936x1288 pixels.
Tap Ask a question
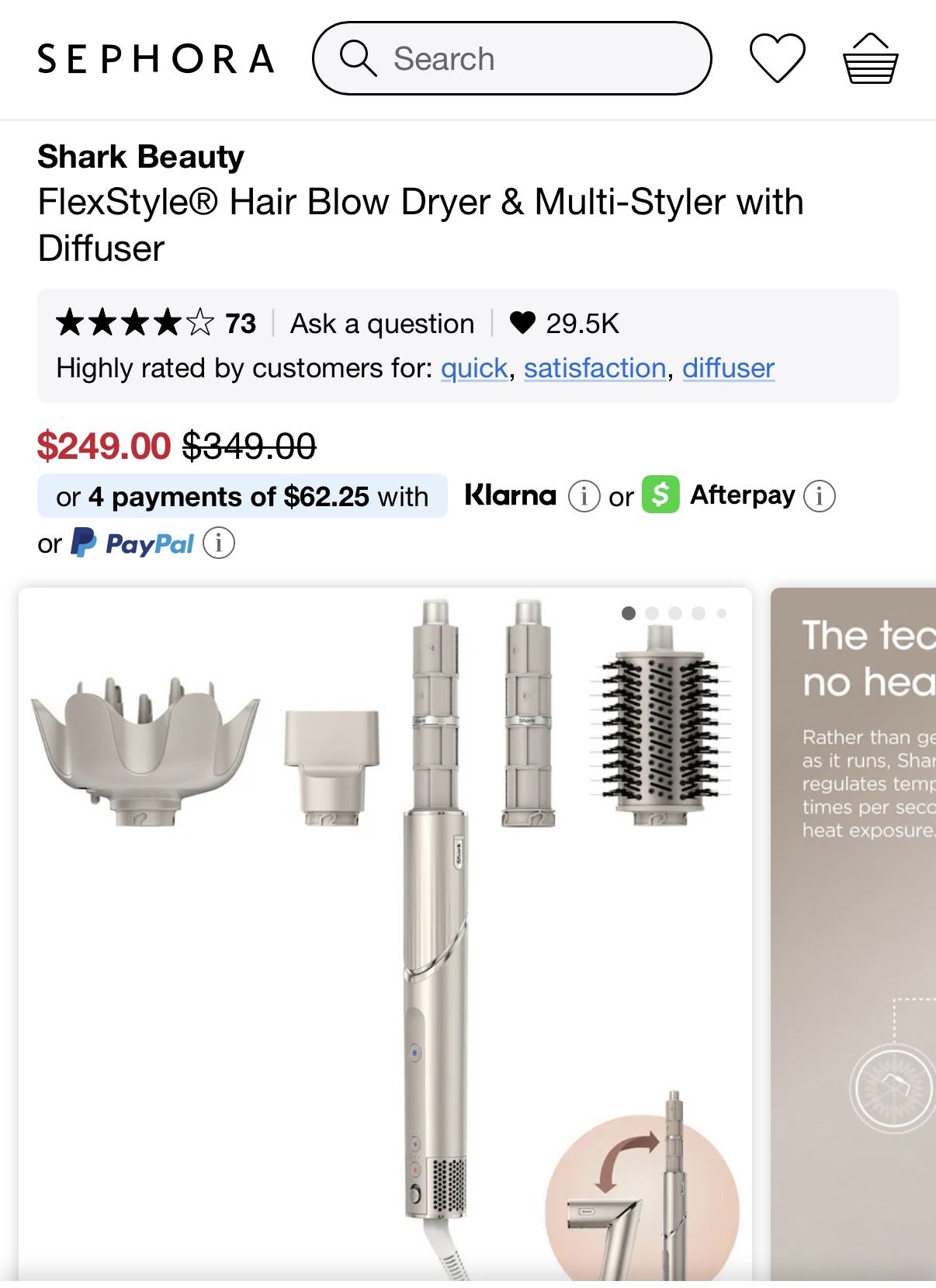(x=382, y=323)
